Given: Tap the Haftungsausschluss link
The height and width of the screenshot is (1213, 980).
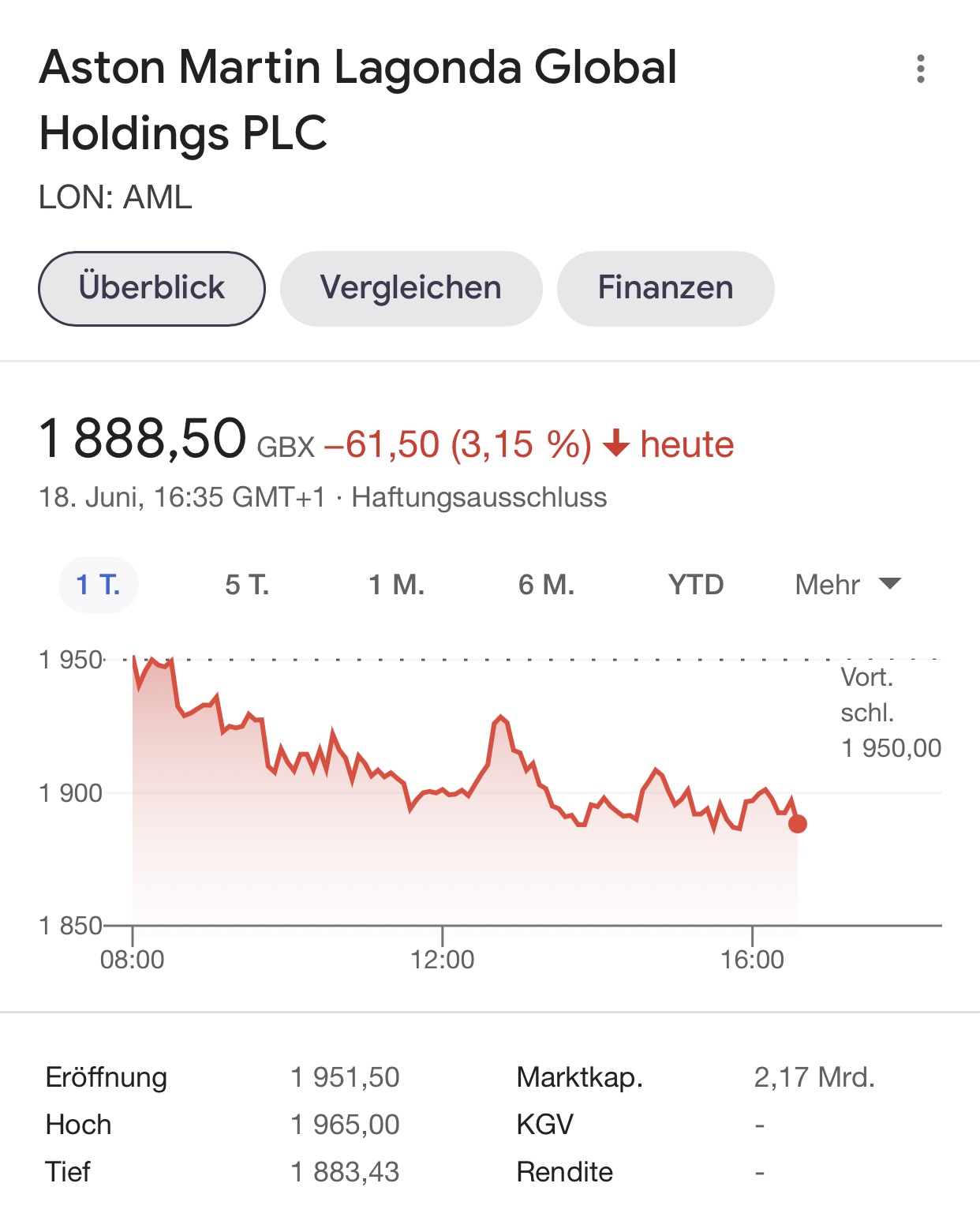Looking at the screenshot, I should point(479,497).
